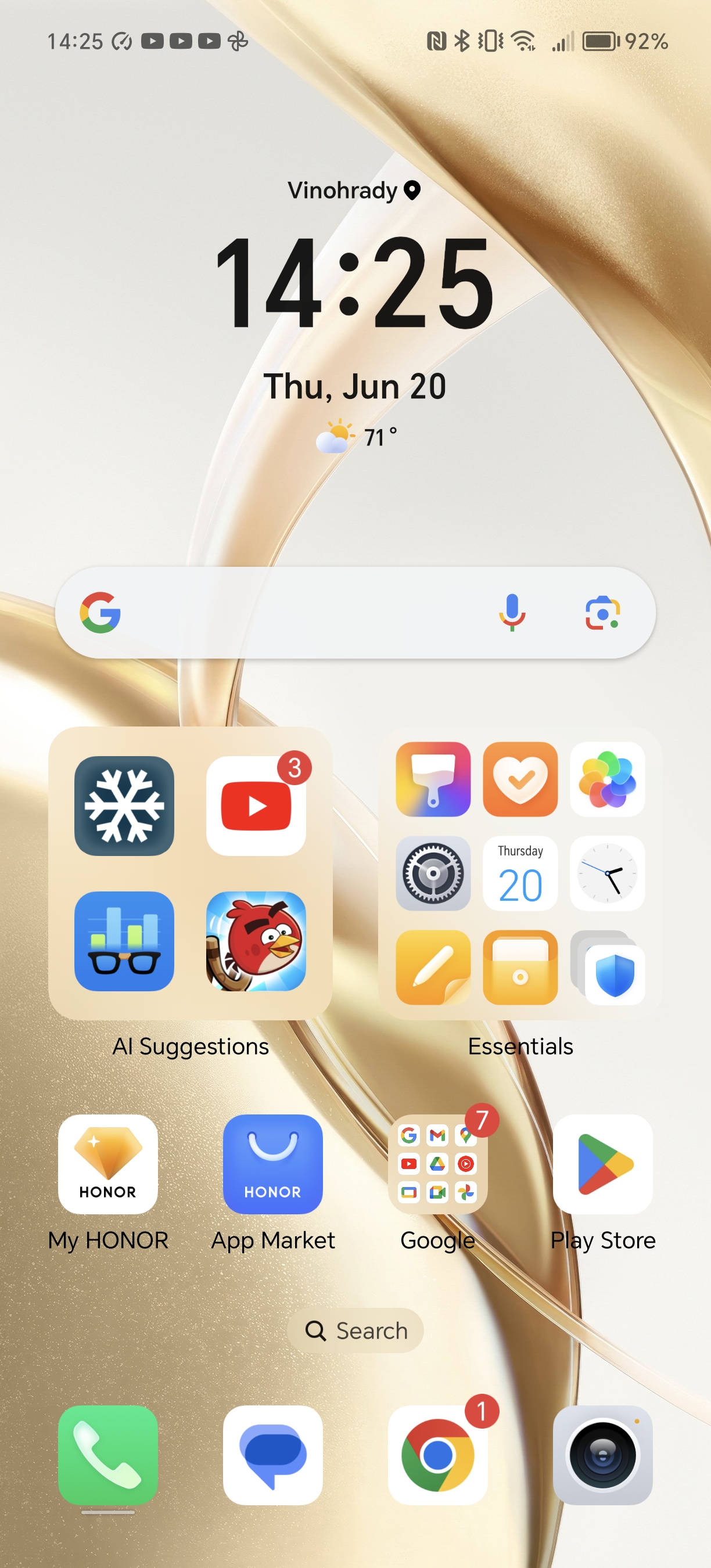This screenshot has width=711, height=1568.
Task: Open the Geekbench app with glasses icon
Action: (x=124, y=941)
